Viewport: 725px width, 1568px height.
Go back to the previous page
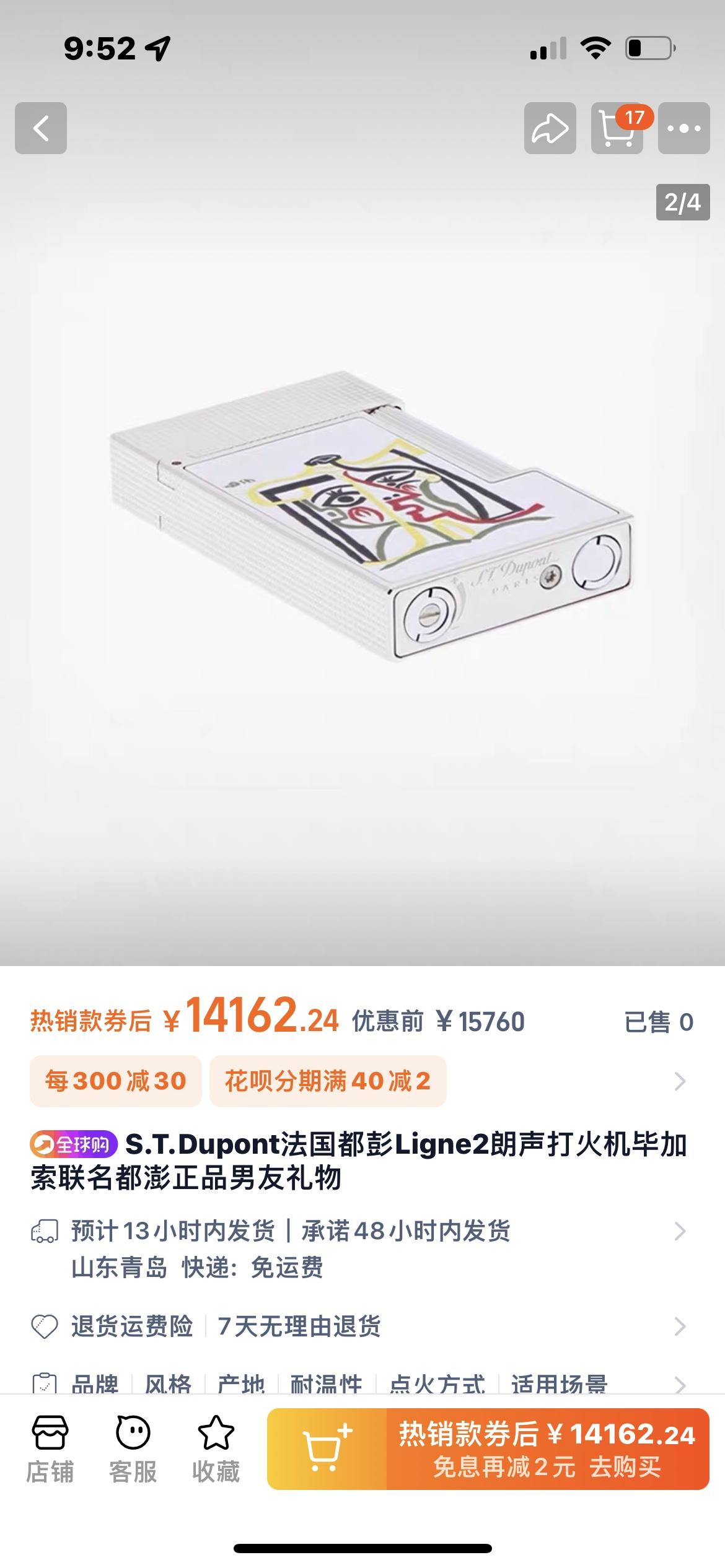[41, 128]
